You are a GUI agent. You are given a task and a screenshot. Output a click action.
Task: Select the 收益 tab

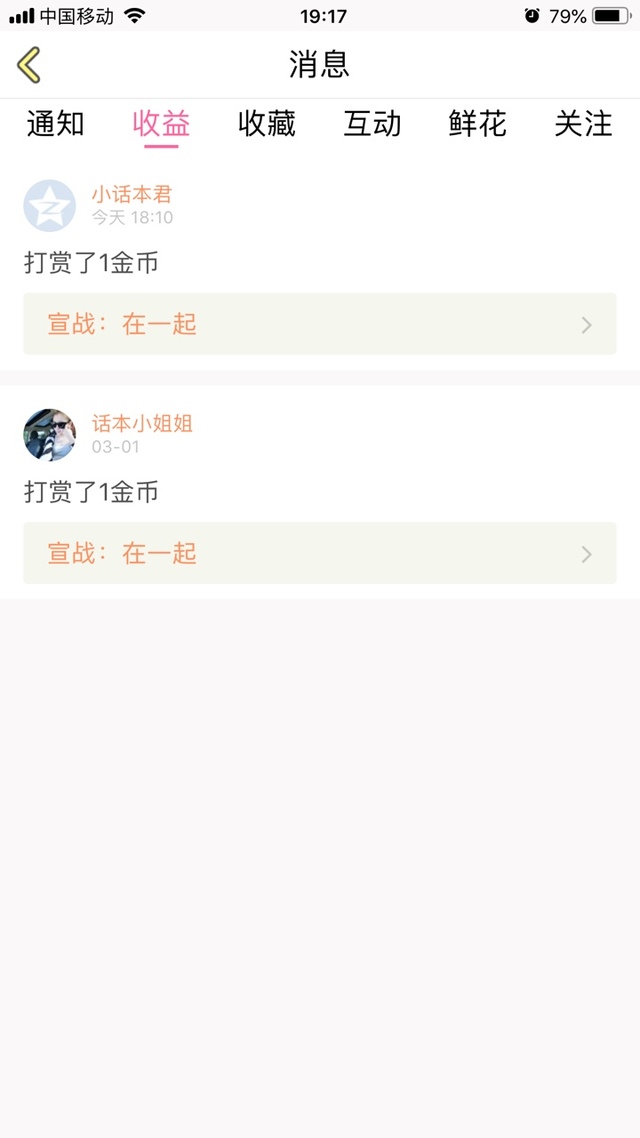[161, 124]
